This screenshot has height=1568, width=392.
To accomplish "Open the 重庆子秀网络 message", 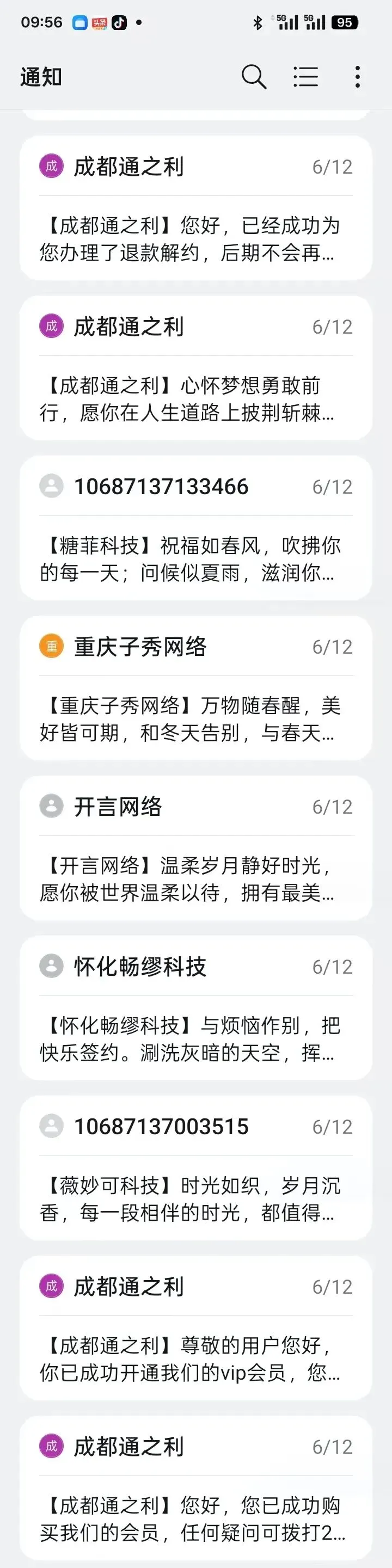I will click(x=196, y=688).
